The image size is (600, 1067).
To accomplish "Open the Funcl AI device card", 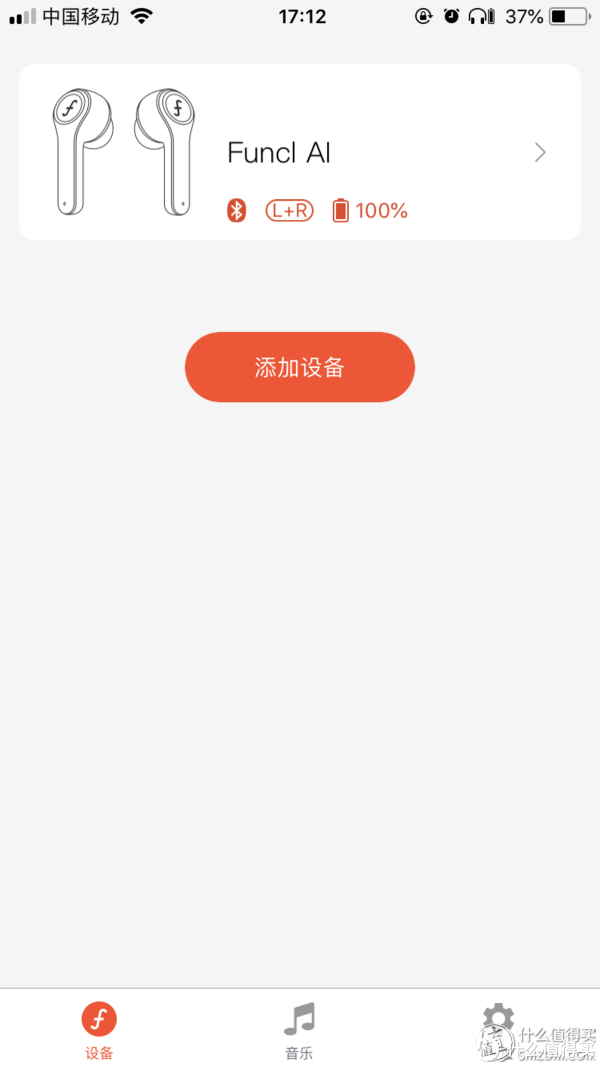I will point(300,152).
